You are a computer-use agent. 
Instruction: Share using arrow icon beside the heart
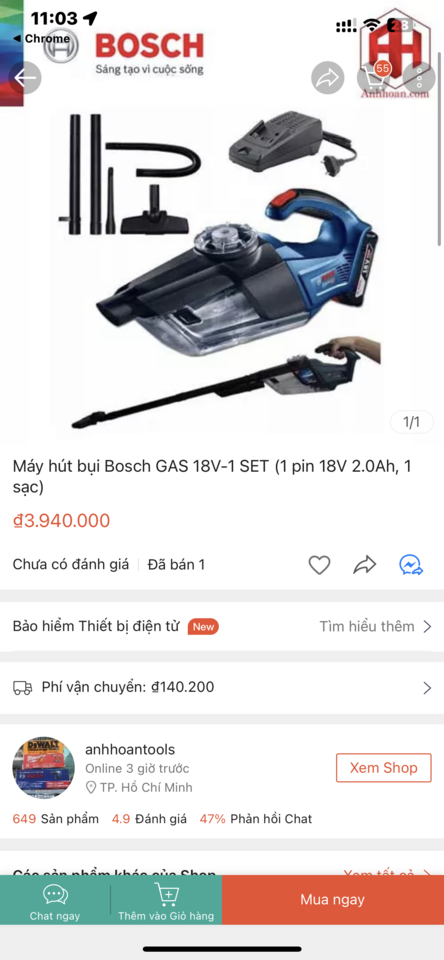coord(364,564)
